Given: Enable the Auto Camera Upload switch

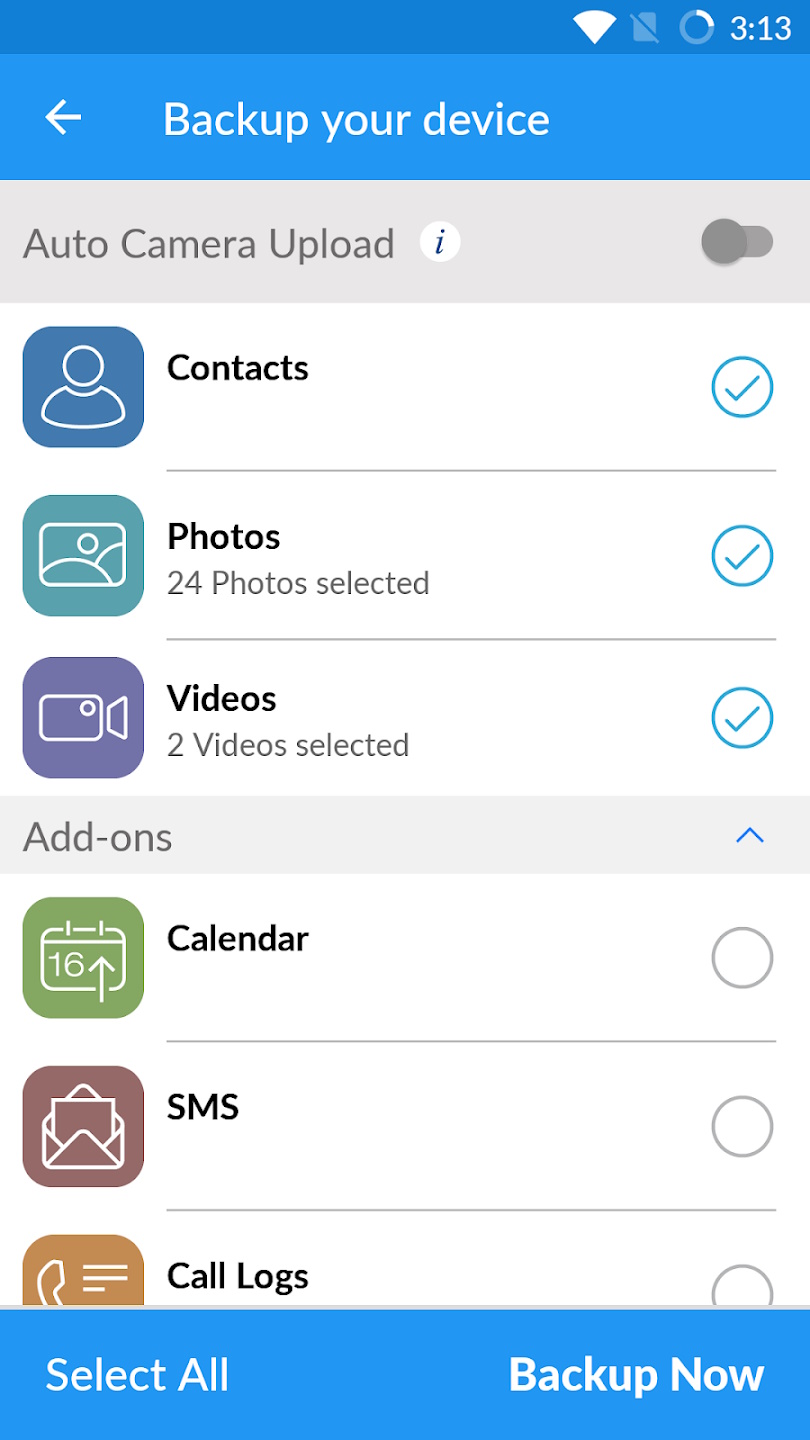Looking at the screenshot, I should coord(738,242).
